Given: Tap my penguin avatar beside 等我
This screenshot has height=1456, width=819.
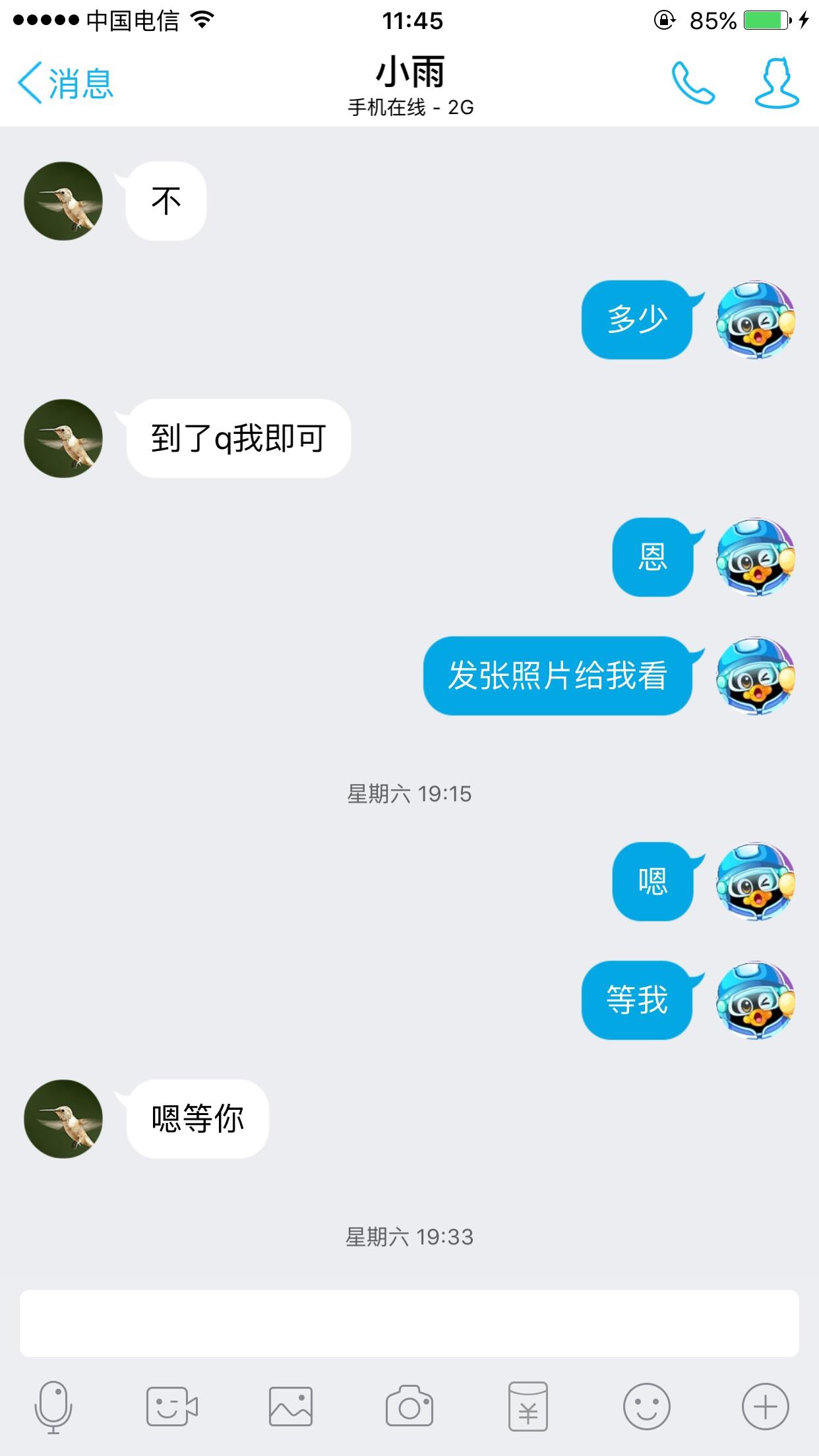Looking at the screenshot, I should pos(756,1000).
